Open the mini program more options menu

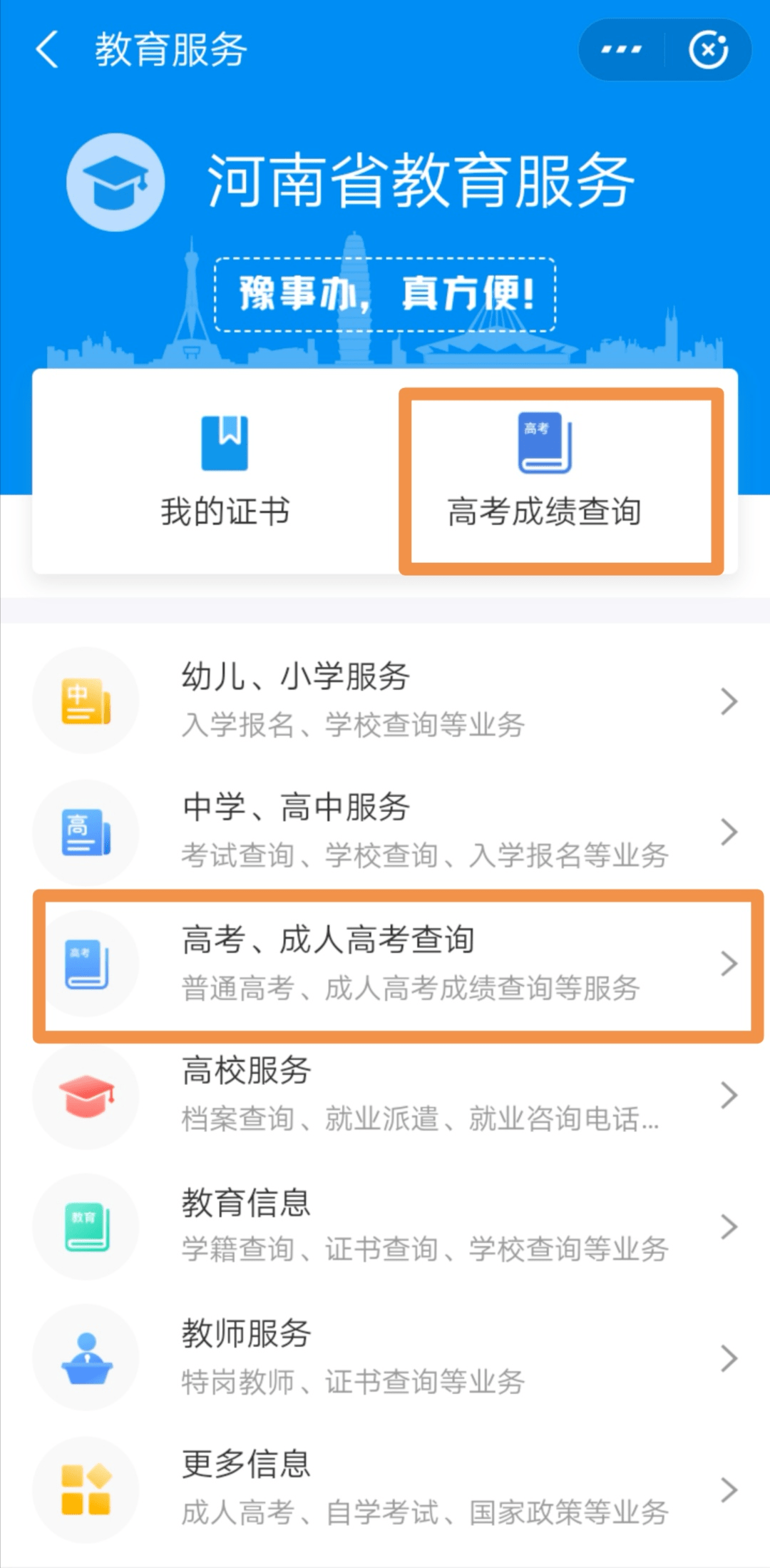click(620, 49)
